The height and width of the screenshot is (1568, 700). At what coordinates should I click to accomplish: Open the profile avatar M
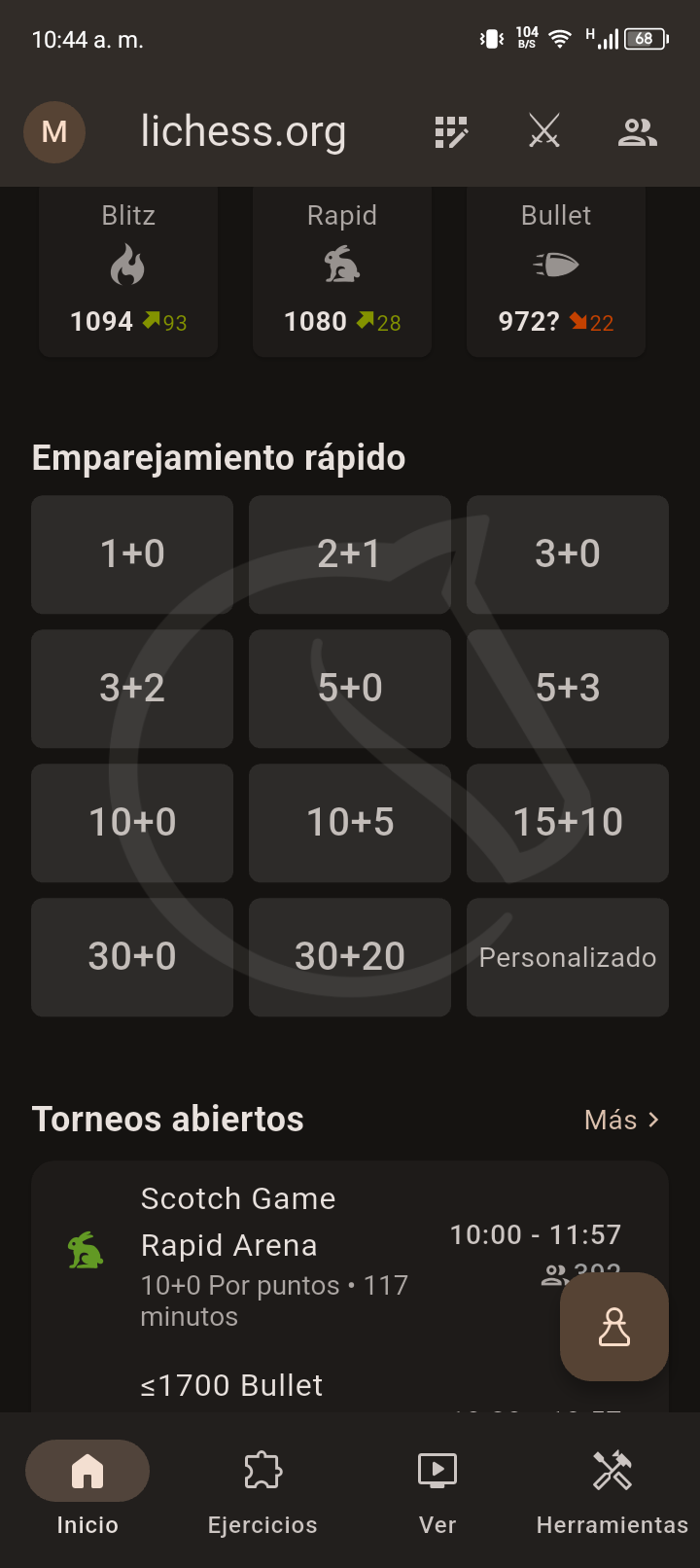(x=54, y=131)
